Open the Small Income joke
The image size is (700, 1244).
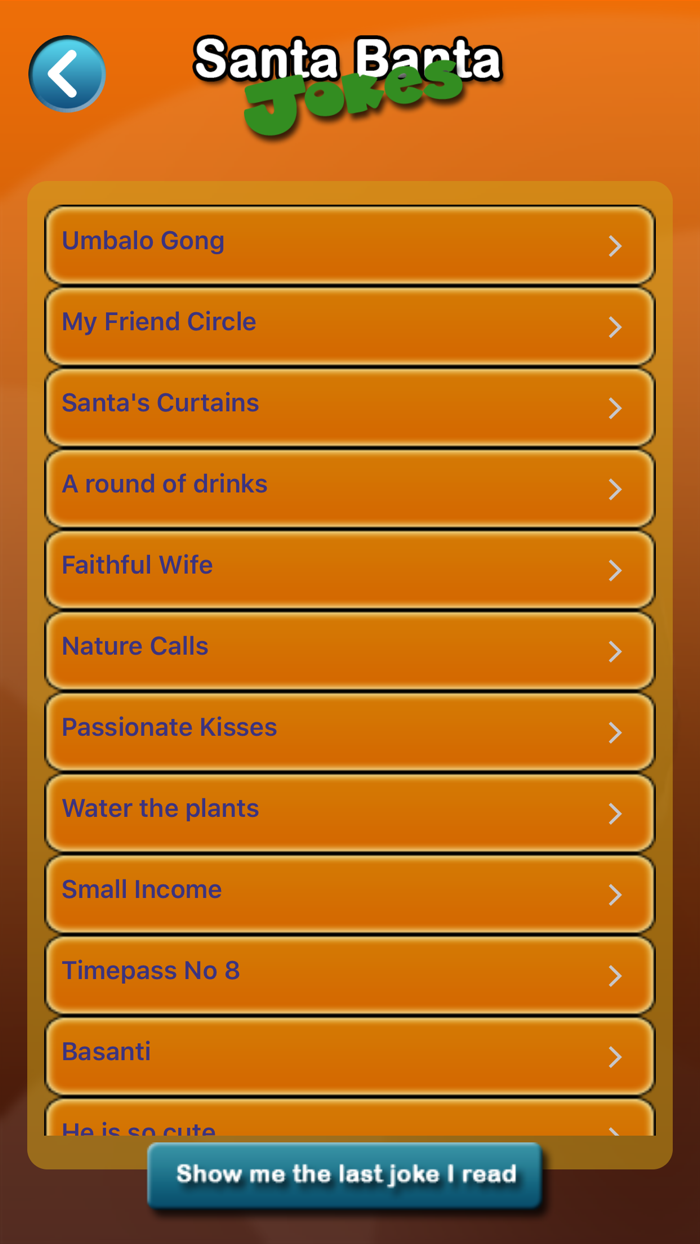(x=349, y=892)
